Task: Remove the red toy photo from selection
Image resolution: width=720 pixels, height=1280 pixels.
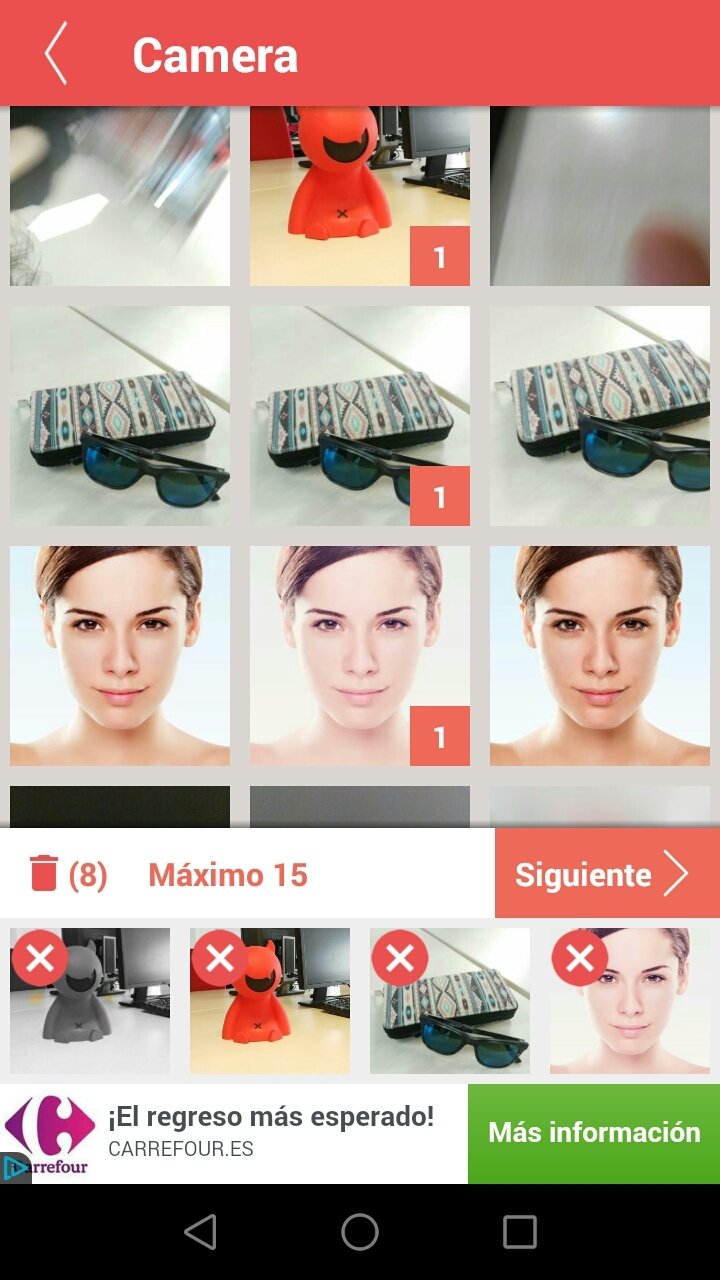Action: pyautogui.click(x=220, y=959)
